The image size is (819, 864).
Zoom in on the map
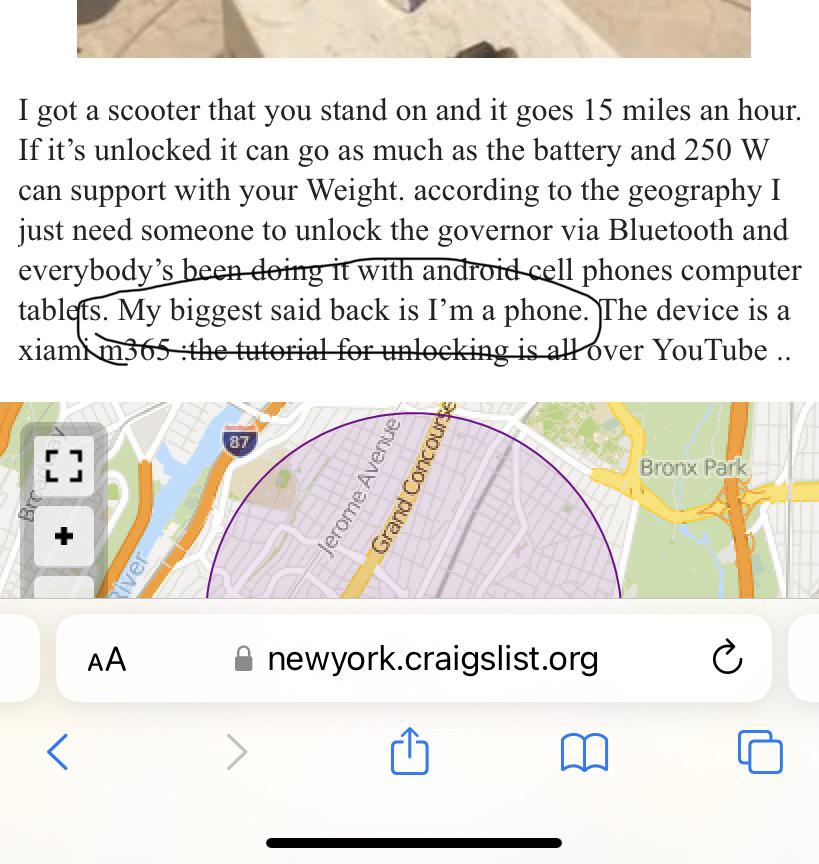coord(63,536)
